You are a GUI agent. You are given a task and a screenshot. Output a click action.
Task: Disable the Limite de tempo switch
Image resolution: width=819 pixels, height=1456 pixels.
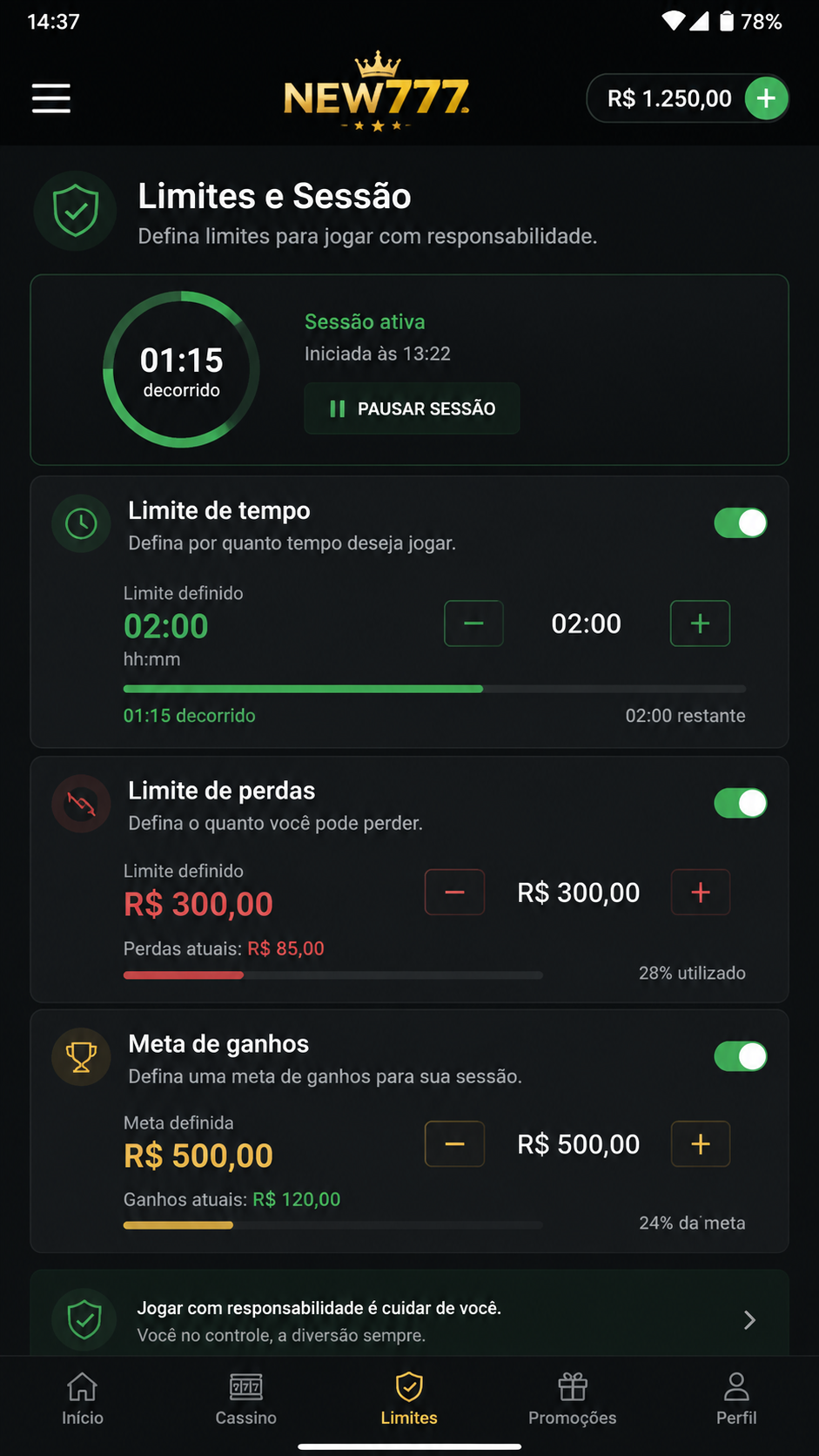click(x=741, y=523)
